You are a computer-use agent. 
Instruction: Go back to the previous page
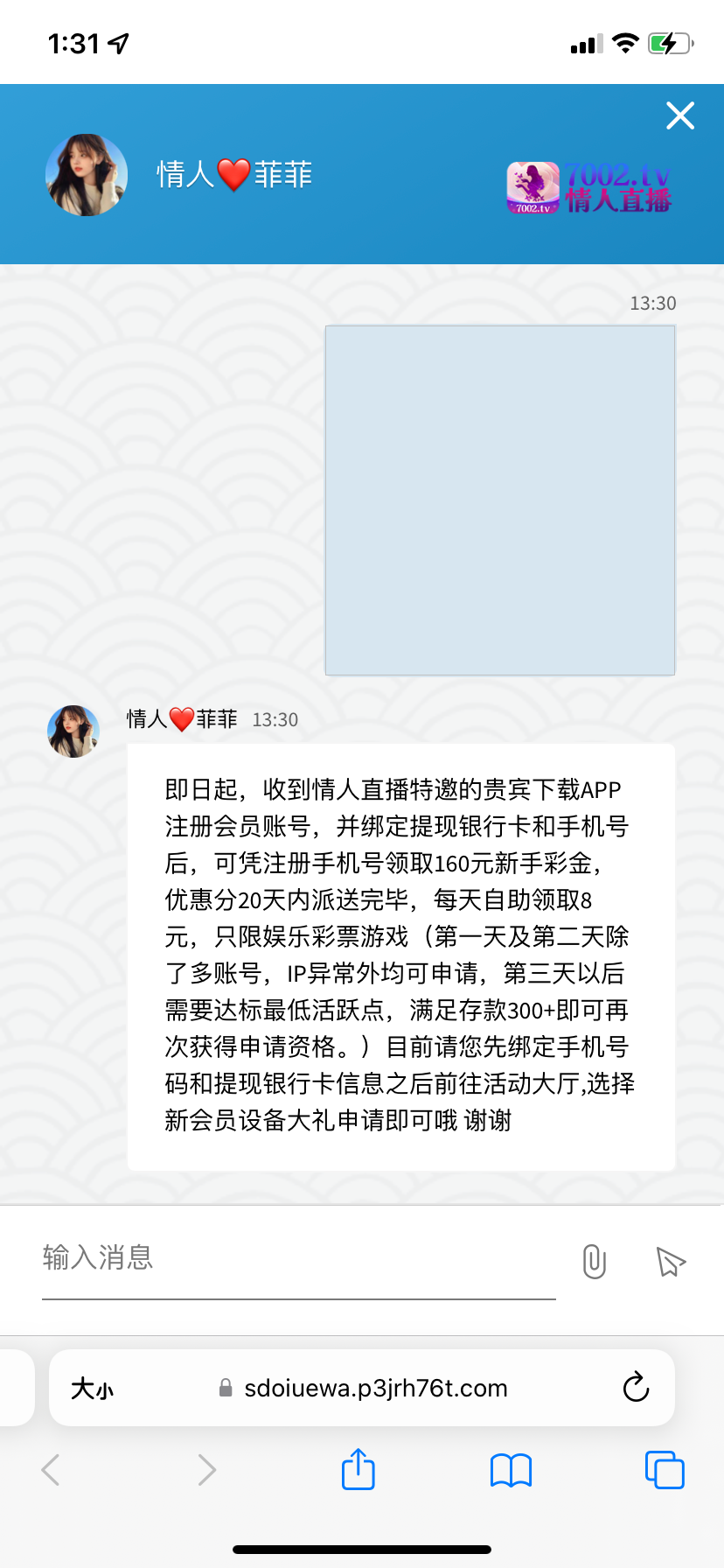click(x=52, y=1470)
